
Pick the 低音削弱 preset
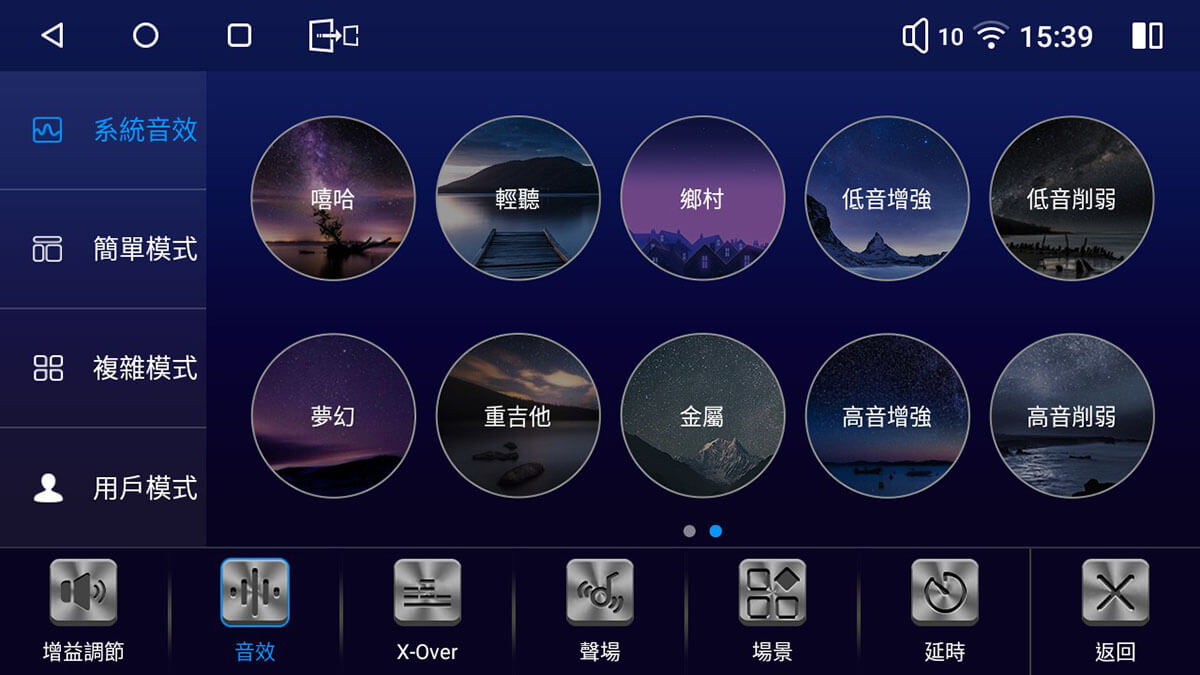pyautogui.click(x=1071, y=198)
